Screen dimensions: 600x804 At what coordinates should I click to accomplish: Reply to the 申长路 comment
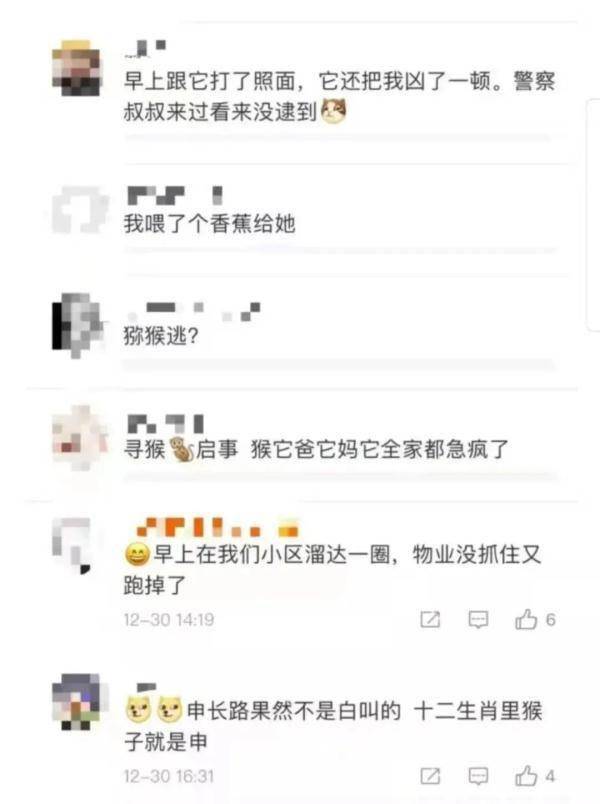click(x=479, y=776)
